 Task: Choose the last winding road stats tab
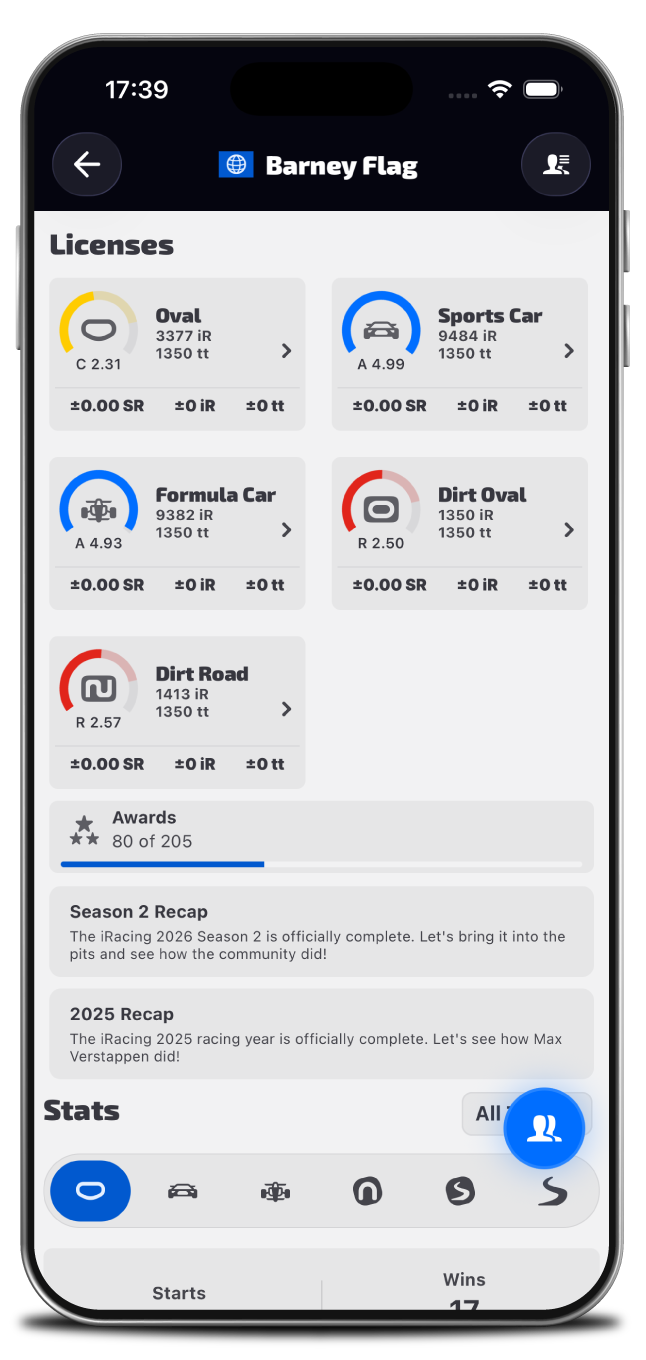click(552, 1191)
